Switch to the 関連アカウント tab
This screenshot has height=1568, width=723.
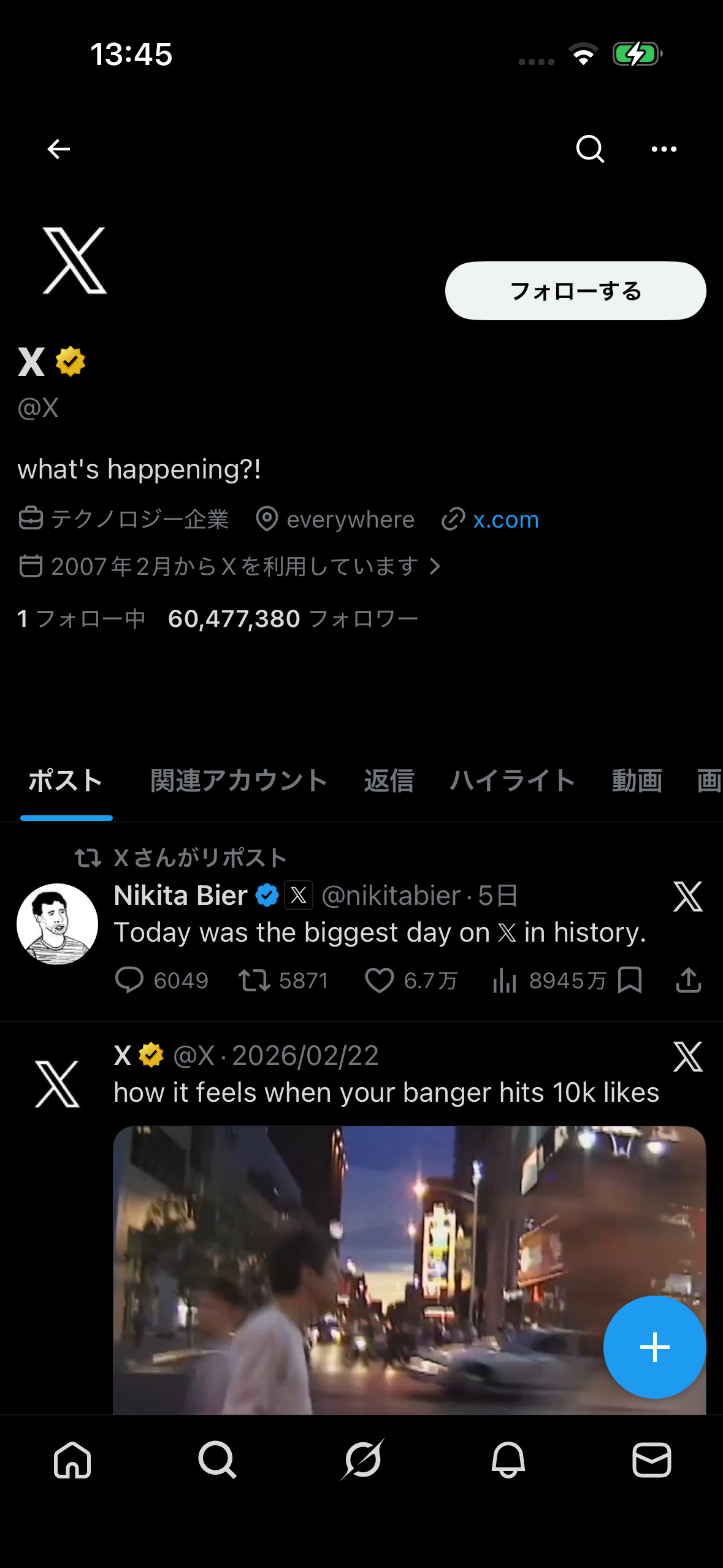pyautogui.click(x=239, y=780)
